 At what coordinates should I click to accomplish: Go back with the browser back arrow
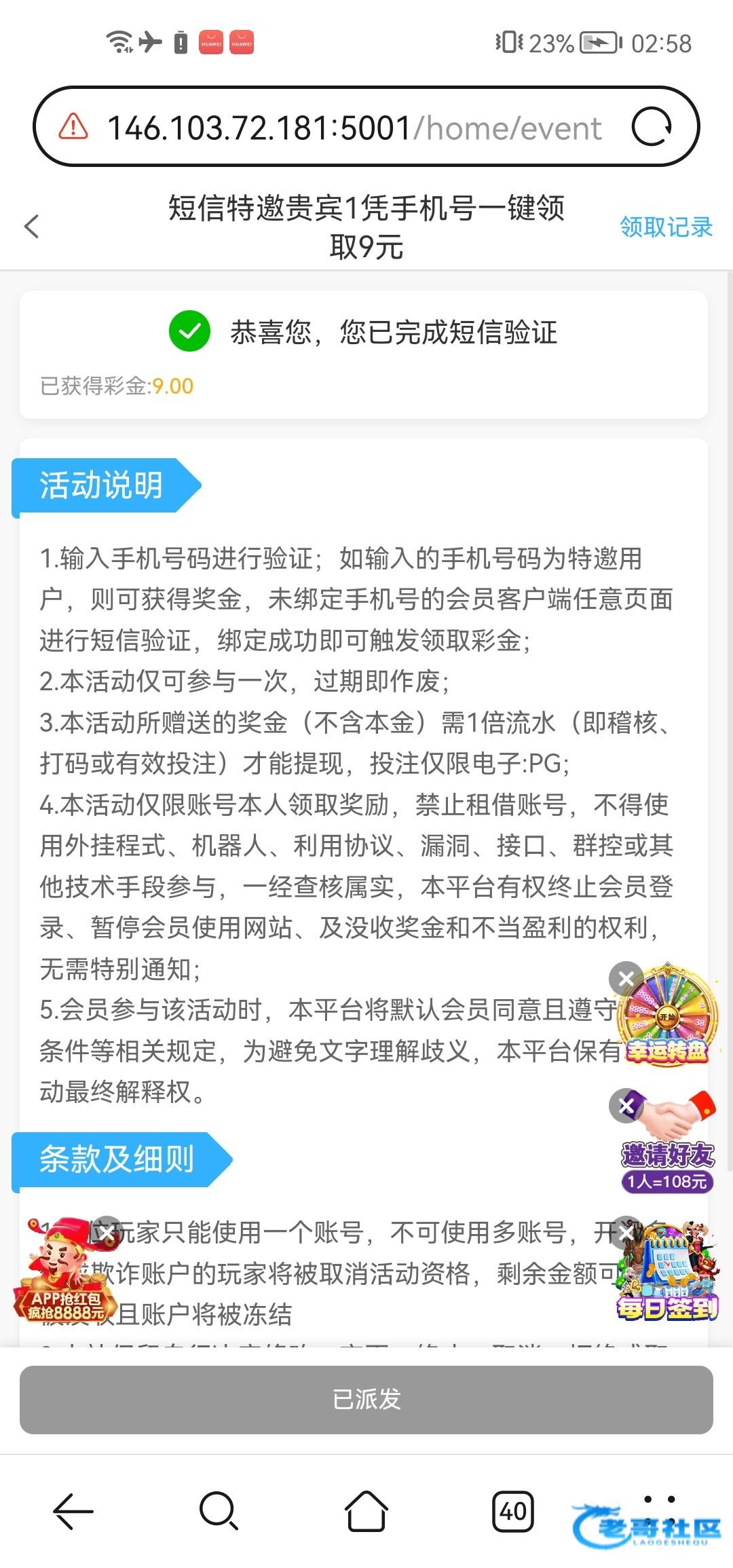point(73,1511)
